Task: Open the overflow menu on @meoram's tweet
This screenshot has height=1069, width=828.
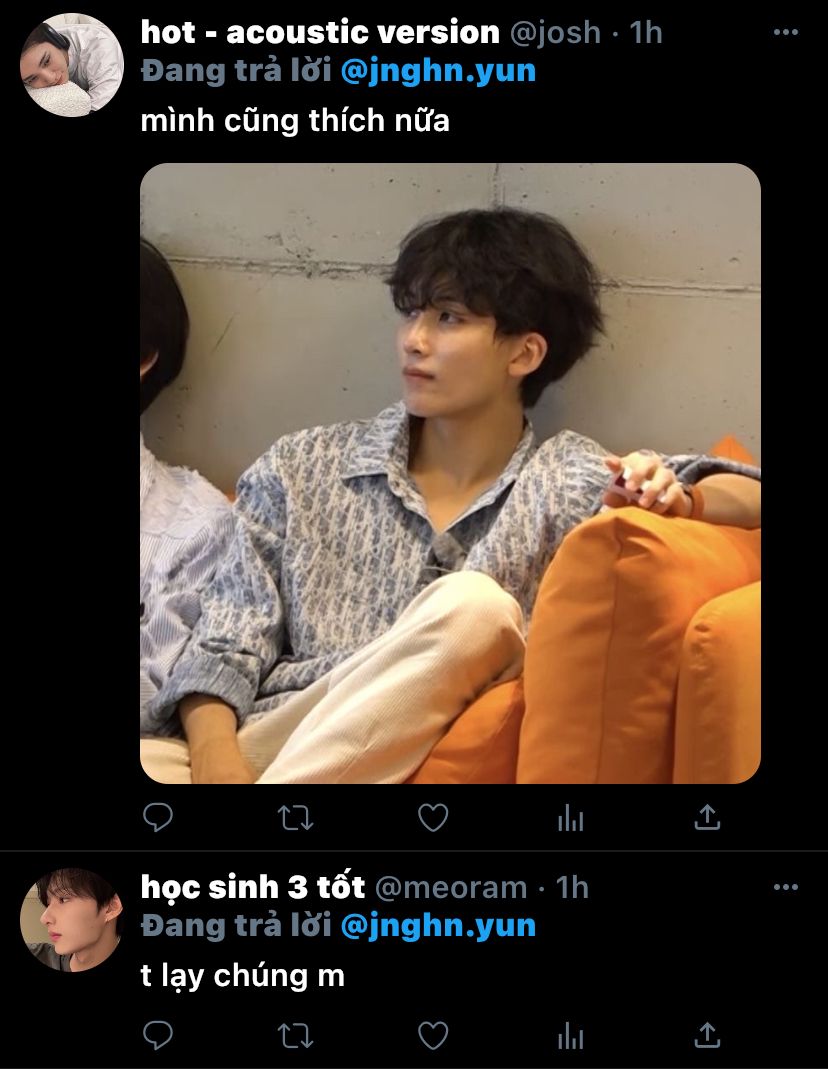Action: (x=786, y=887)
